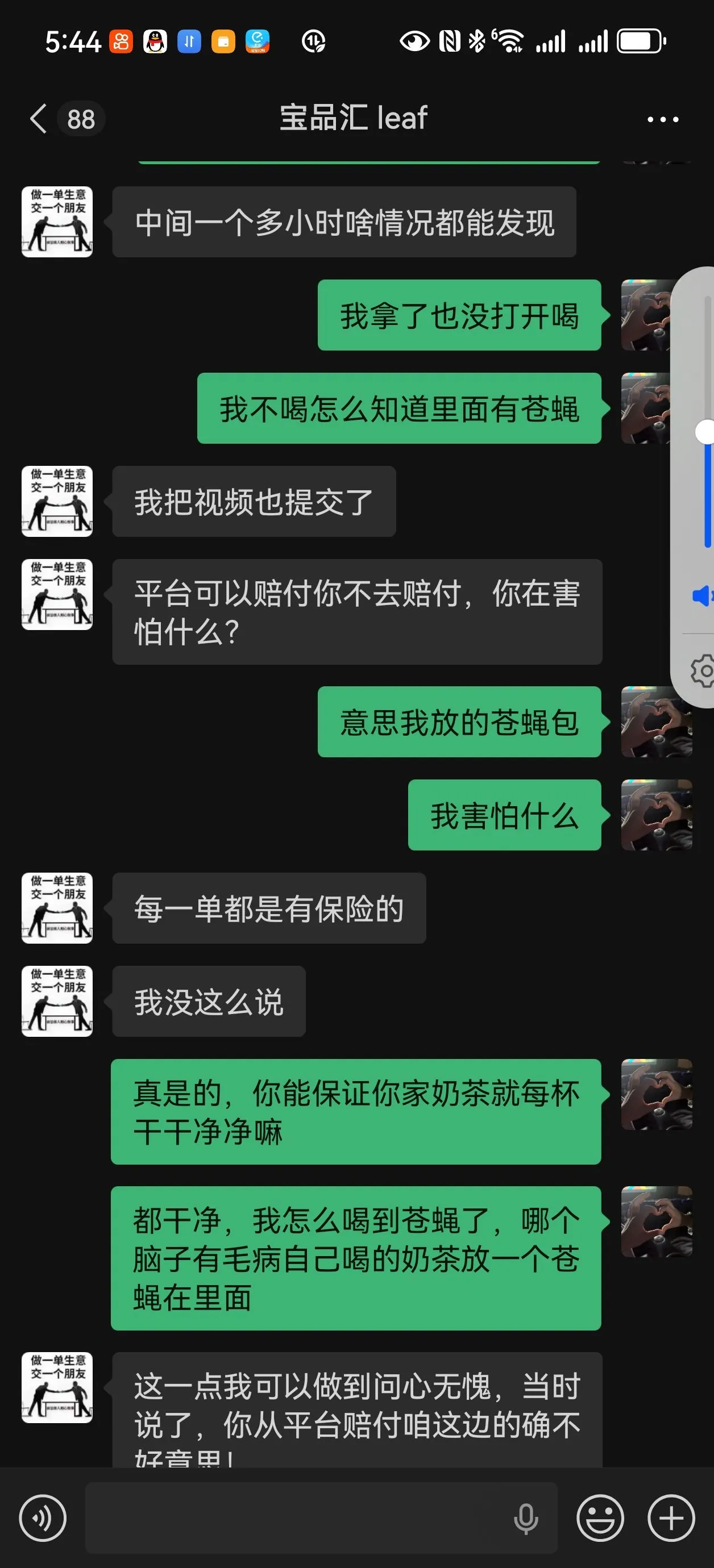Screen dimensions: 714x1568
Task: Tap the volume slider handle
Action: (705, 432)
